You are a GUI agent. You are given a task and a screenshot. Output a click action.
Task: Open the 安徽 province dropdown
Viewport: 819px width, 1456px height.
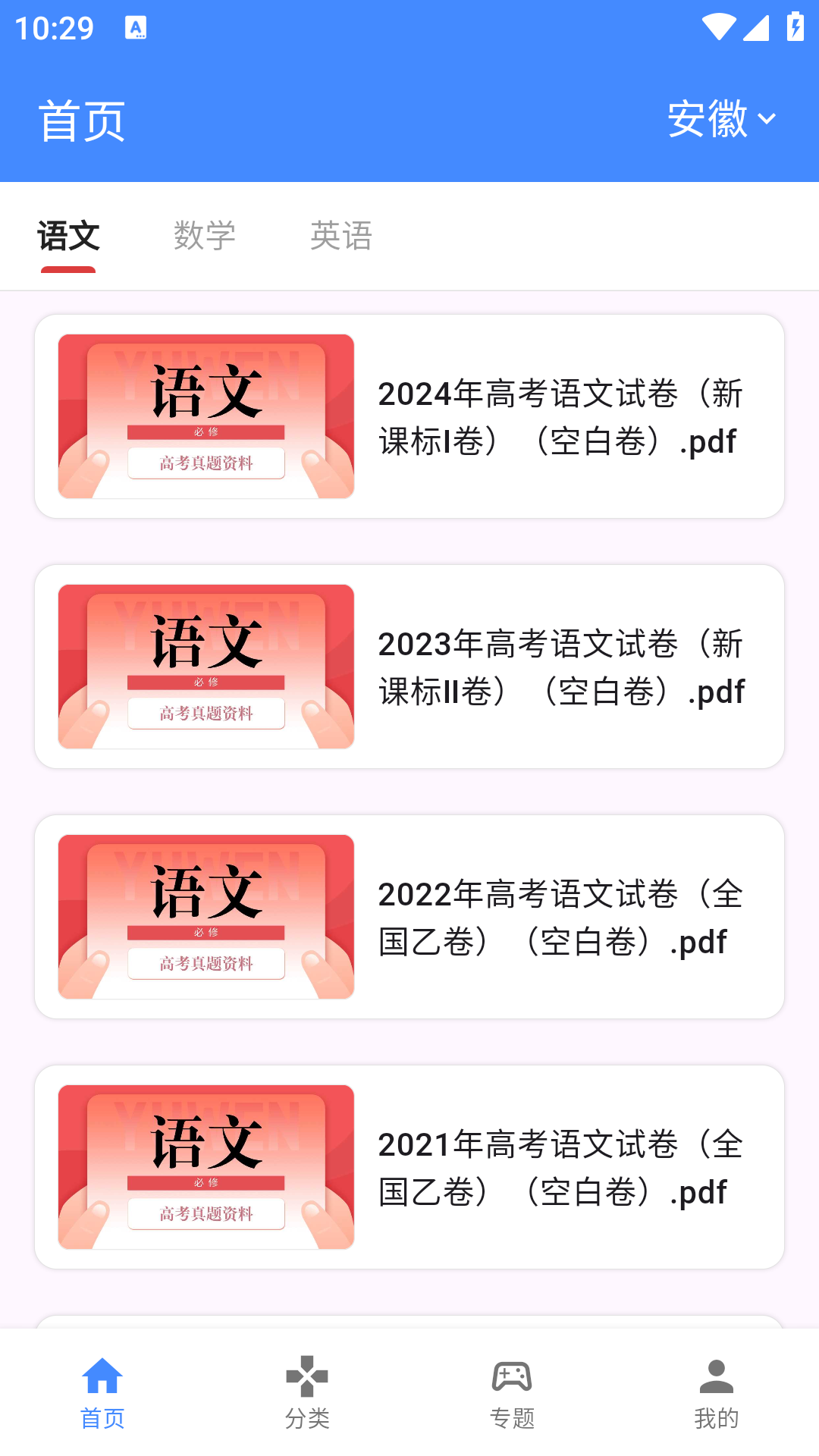click(721, 119)
